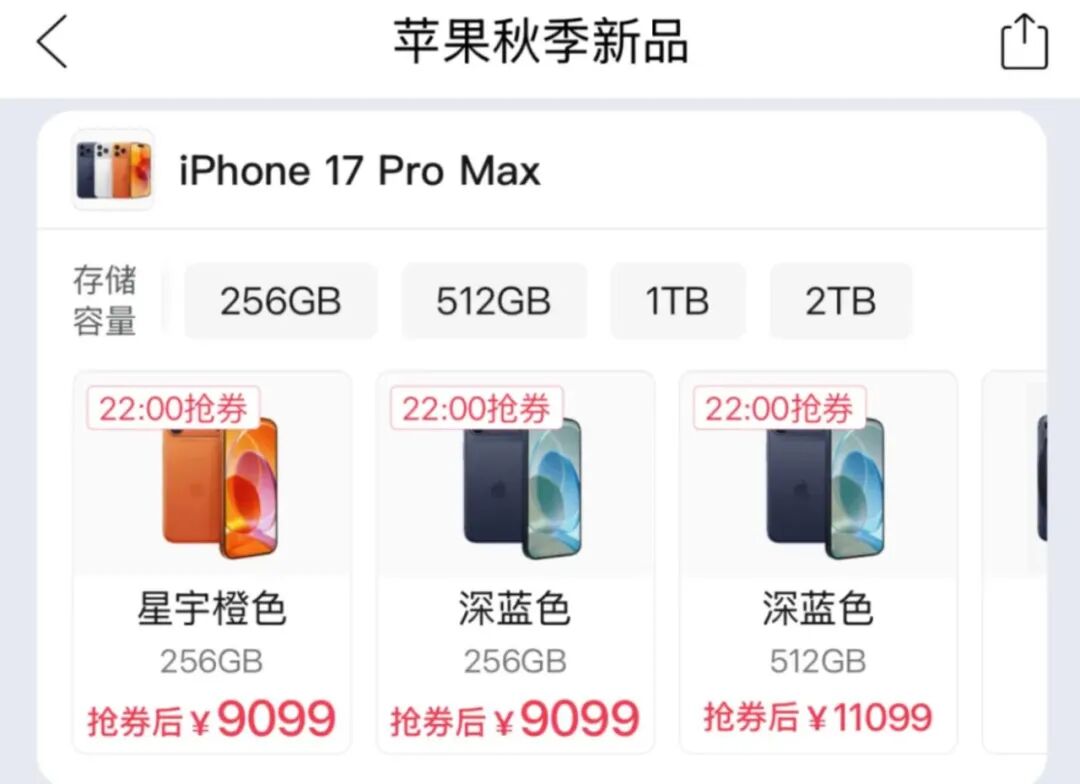The image size is (1080, 784).
Task: Share this page via the share icon
Action: [x=1024, y=42]
